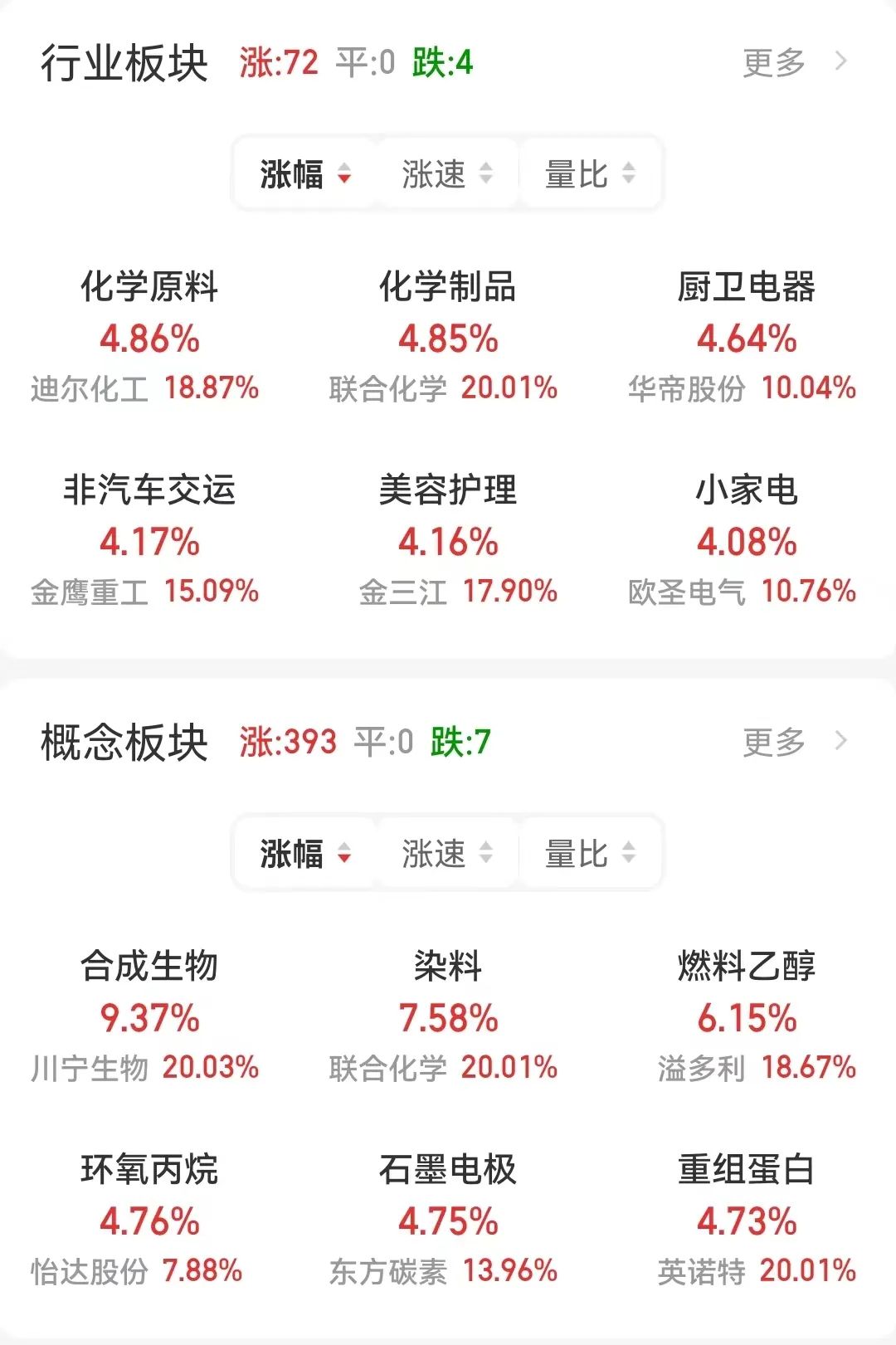Sort 概念板块 by 涨速
The height and width of the screenshot is (1345, 896).
(x=447, y=854)
